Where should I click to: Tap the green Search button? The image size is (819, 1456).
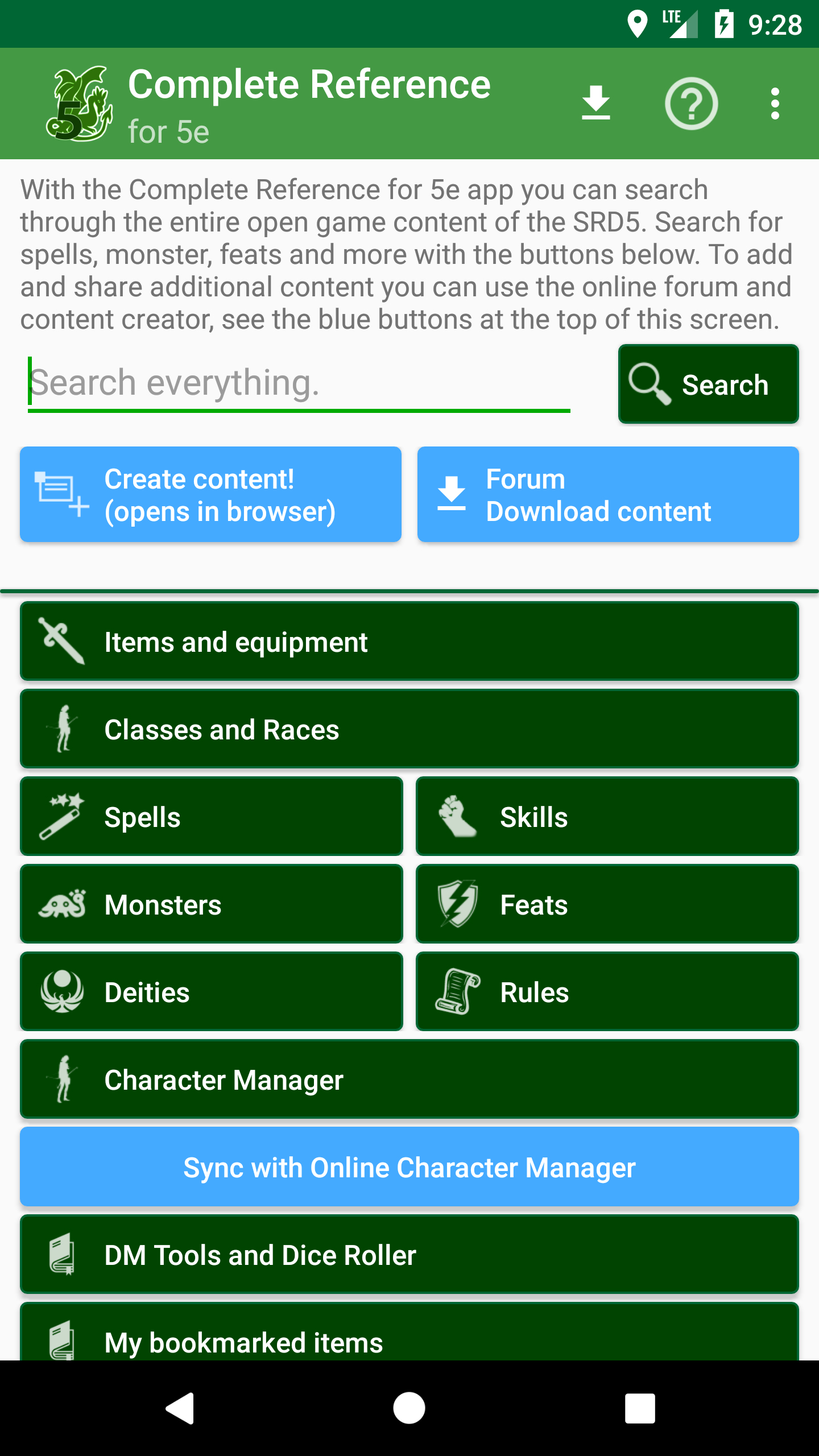pyautogui.click(x=708, y=384)
